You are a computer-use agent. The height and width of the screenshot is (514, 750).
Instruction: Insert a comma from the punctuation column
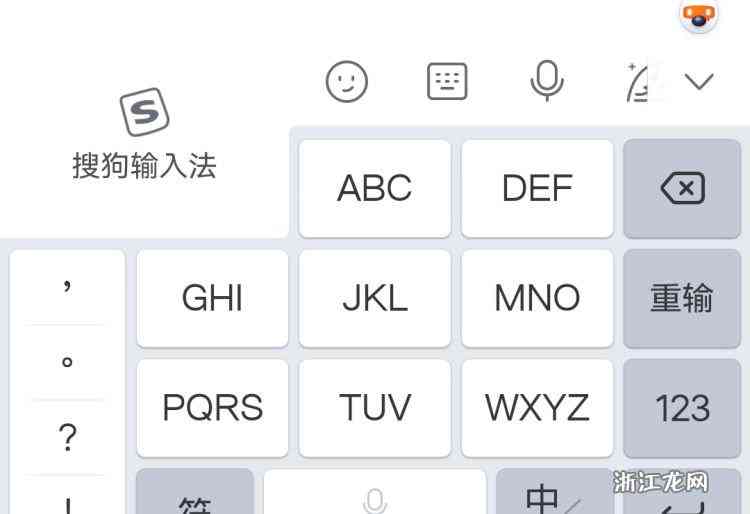click(67, 288)
